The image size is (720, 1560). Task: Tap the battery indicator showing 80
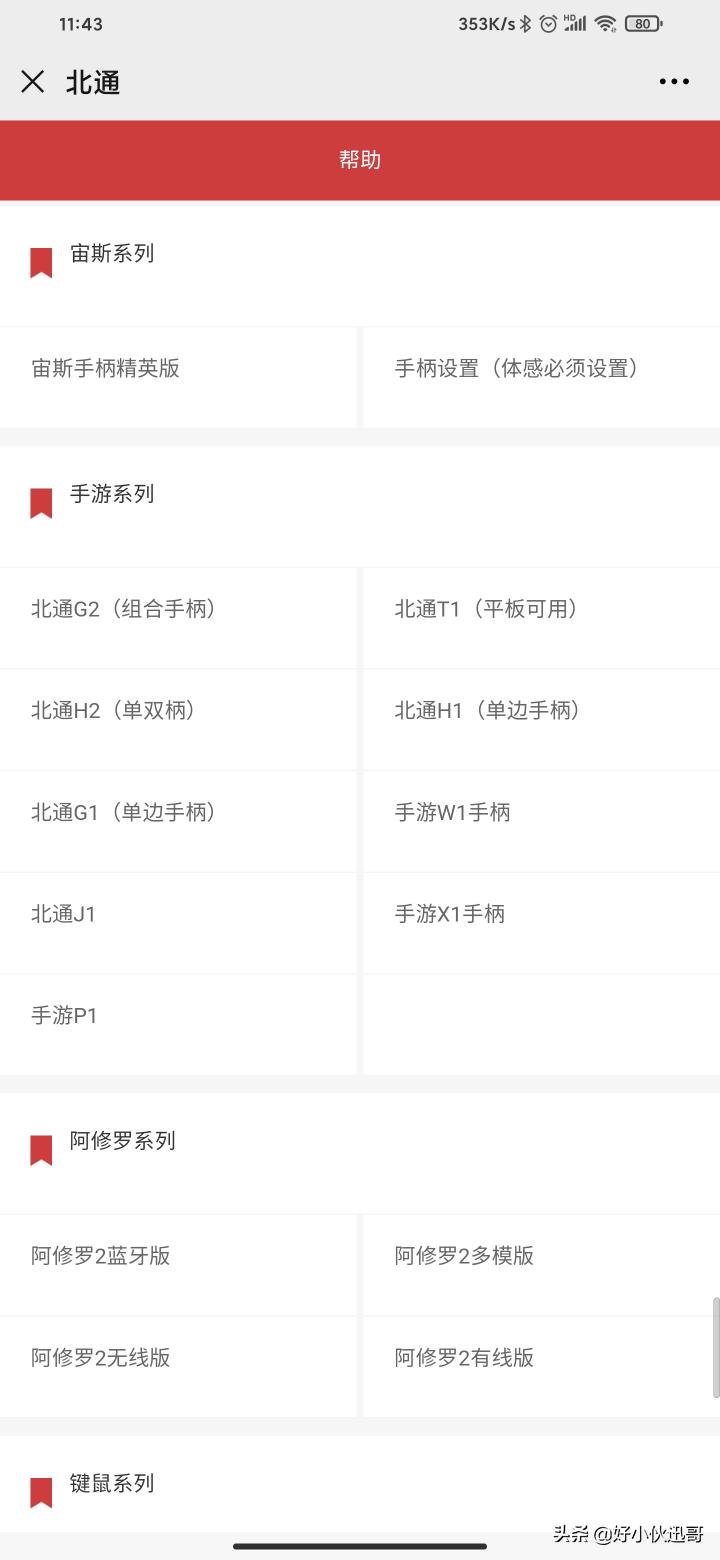click(642, 22)
